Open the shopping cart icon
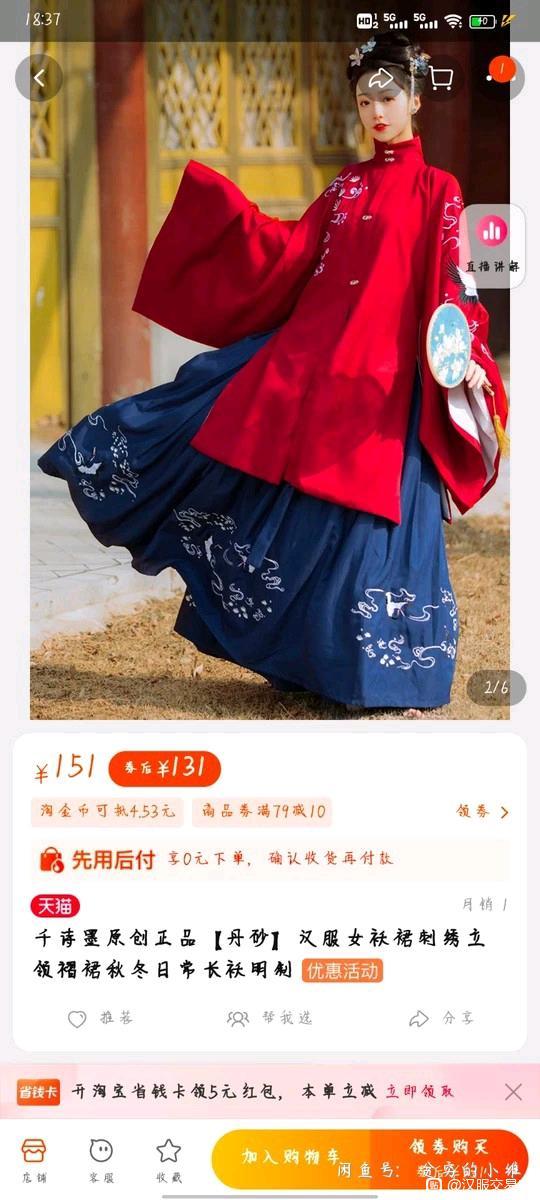540x1200 pixels. [x=441, y=78]
